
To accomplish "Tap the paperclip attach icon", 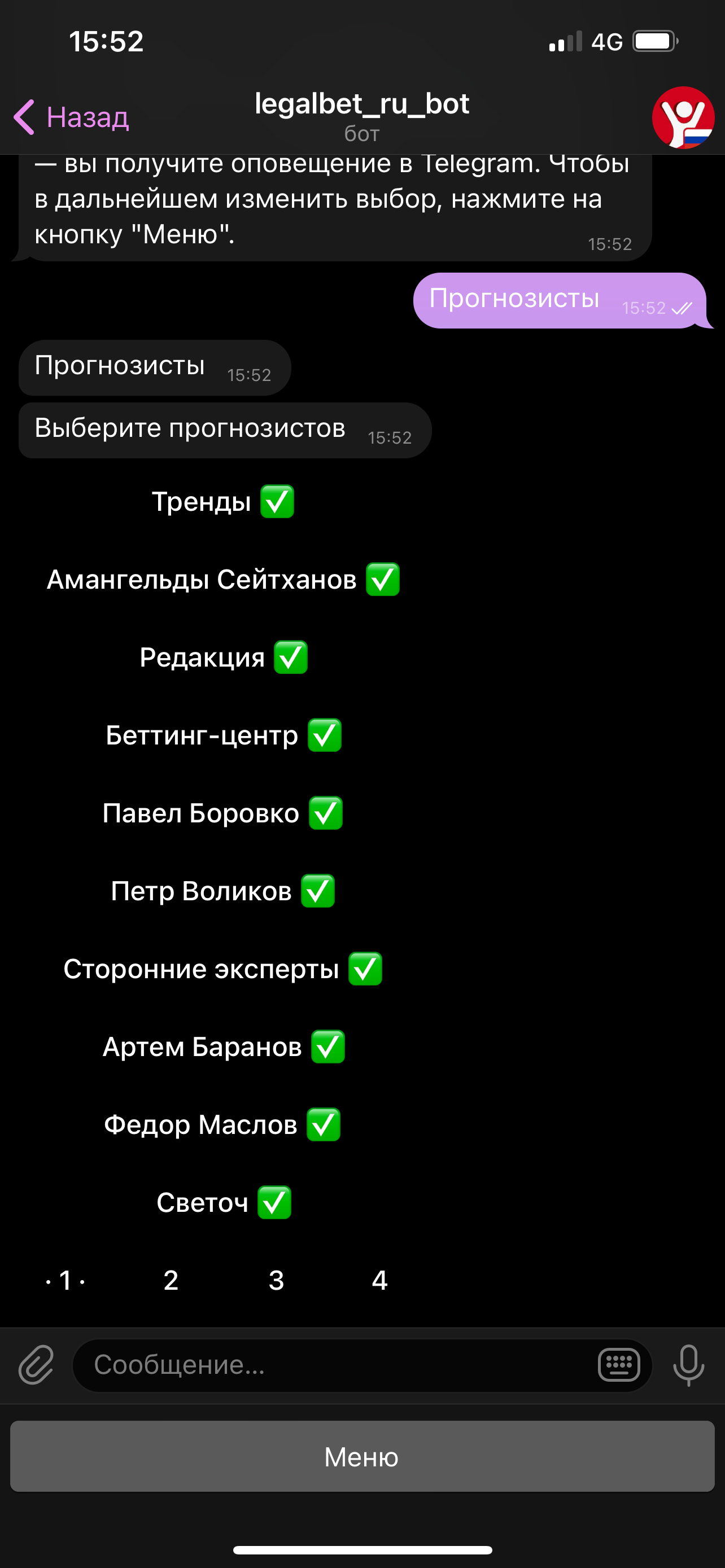I will tap(37, 1365).
